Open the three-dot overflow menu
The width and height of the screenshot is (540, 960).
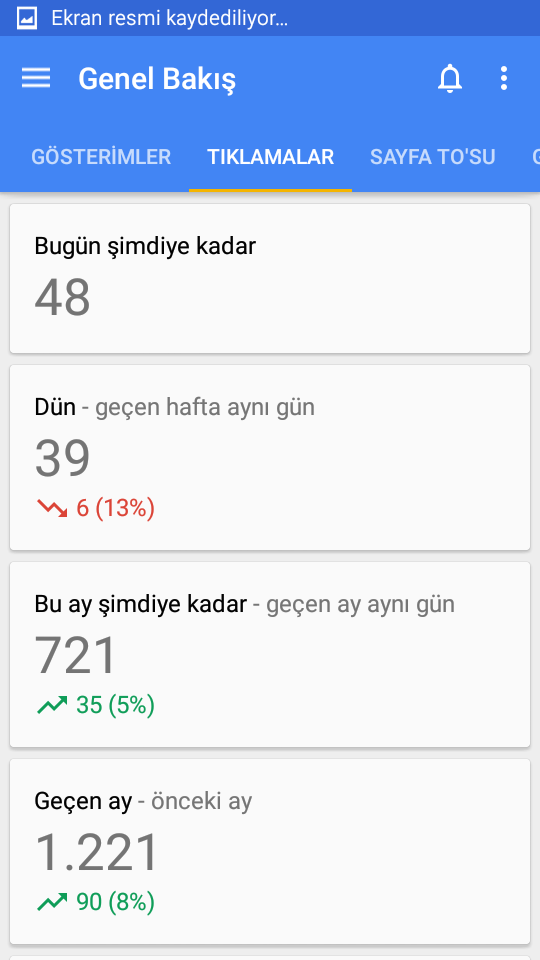pos(503,78)
